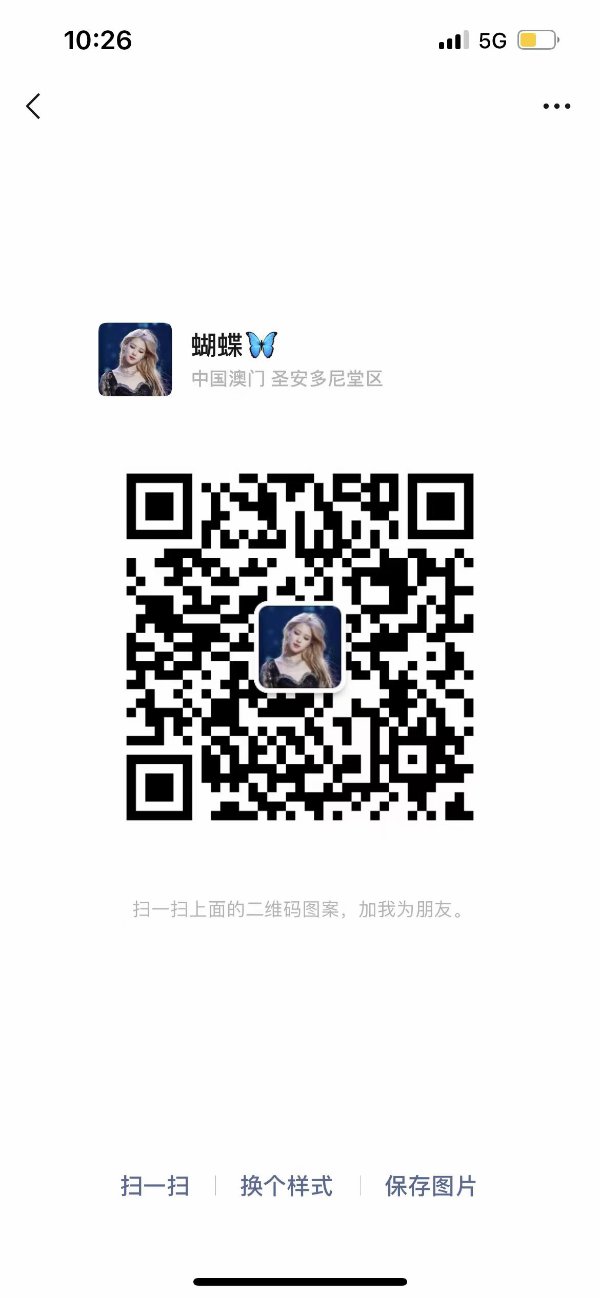Save the QR code with 保存图片
Image resolution: width=600 pixels, height=1298 pixels.
point(431,1186)
